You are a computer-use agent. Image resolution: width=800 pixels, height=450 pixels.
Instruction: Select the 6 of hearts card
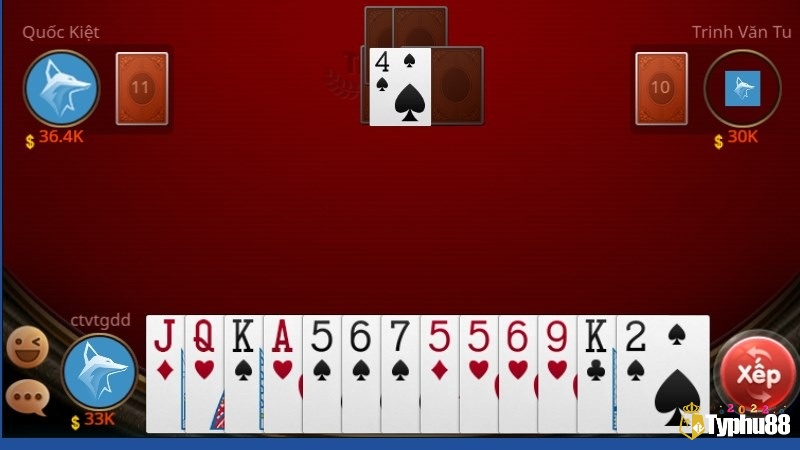coord(517,372)
